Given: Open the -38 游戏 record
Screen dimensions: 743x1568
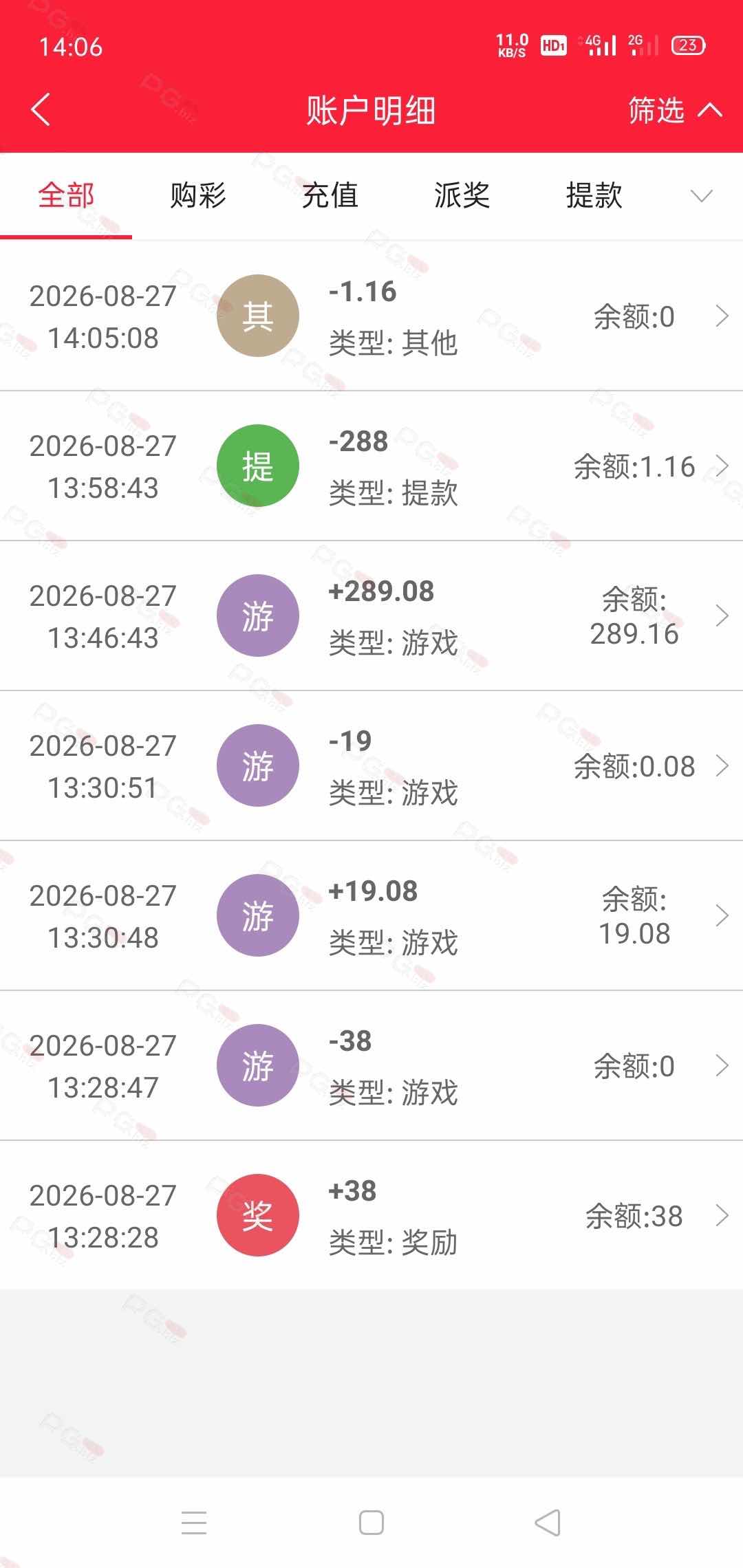Looking at the screenshot, I should 371,1066.
